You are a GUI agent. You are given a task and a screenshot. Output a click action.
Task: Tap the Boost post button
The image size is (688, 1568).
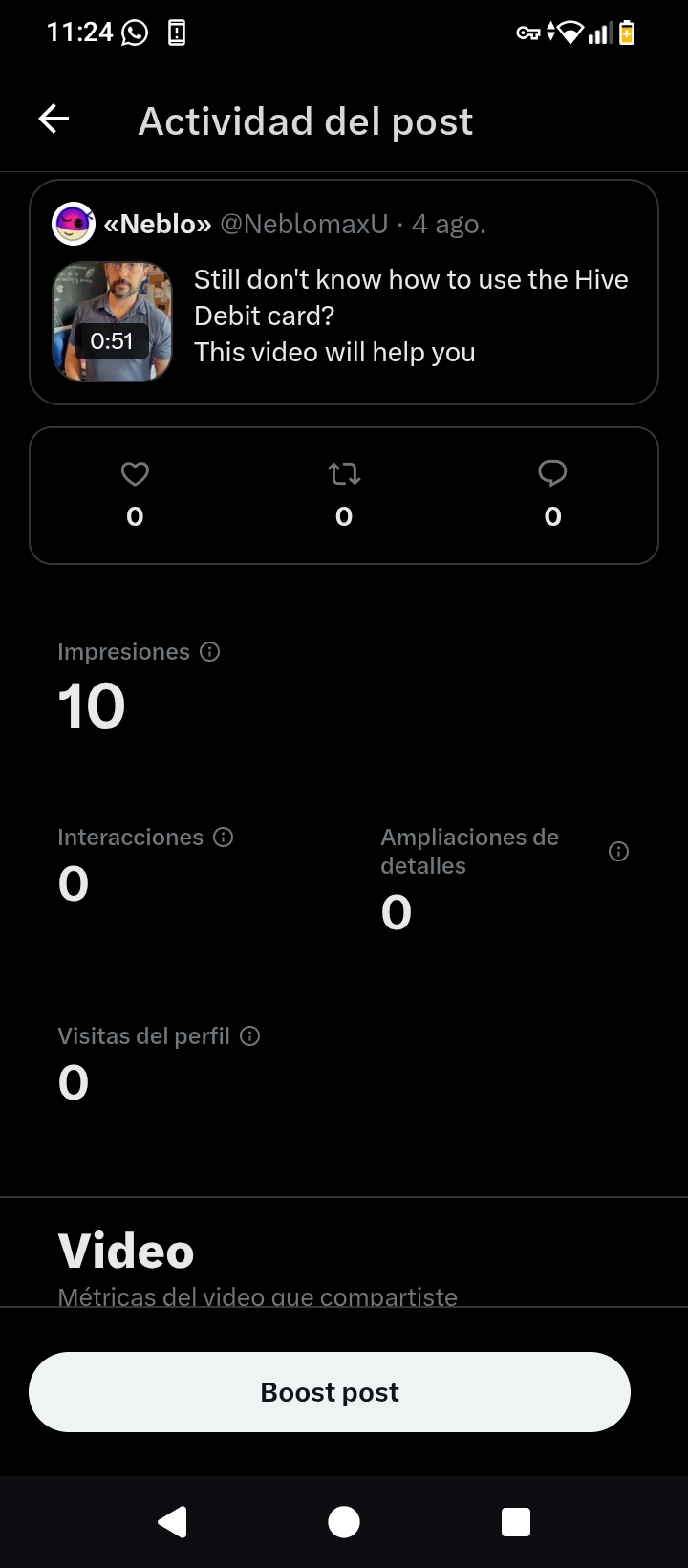click(x=330, y=1392)
